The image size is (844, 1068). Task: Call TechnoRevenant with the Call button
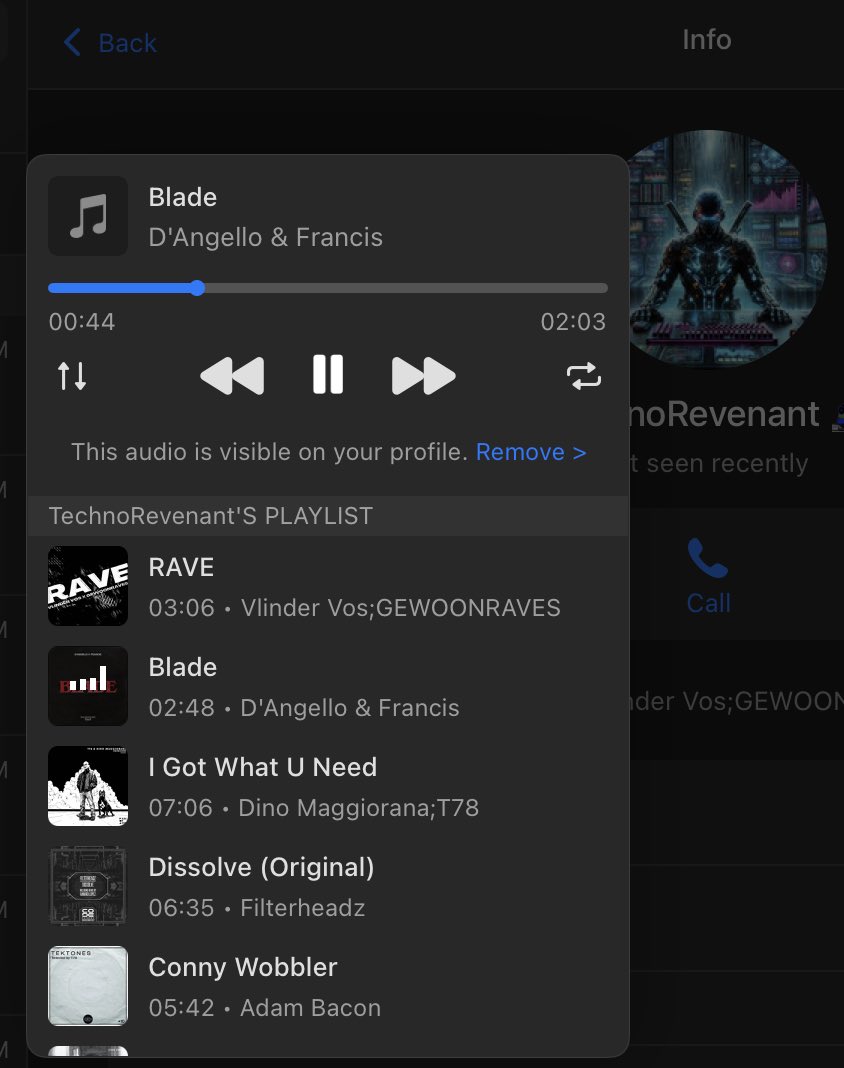point(708,576)
